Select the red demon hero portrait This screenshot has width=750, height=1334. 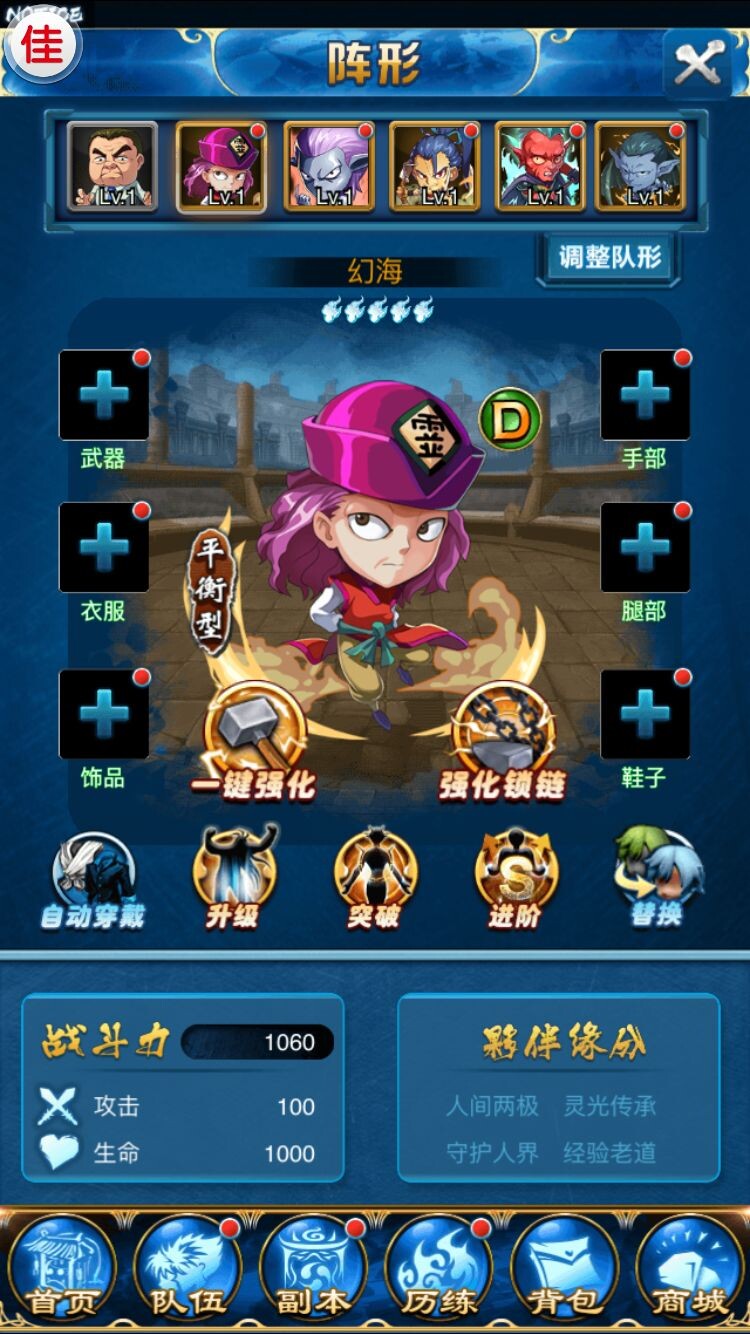point(540,167)
